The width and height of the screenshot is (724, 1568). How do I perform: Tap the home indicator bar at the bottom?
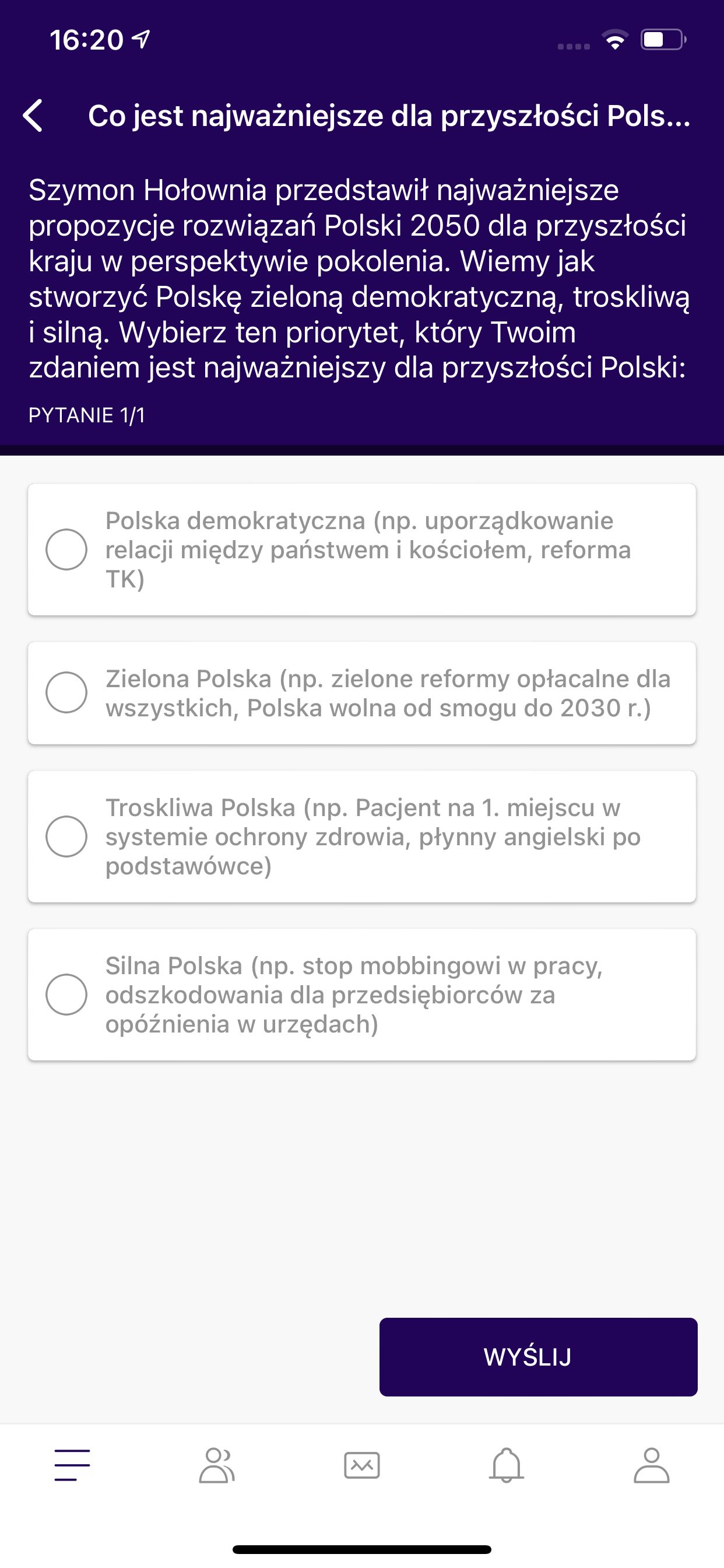(362, 1549)
